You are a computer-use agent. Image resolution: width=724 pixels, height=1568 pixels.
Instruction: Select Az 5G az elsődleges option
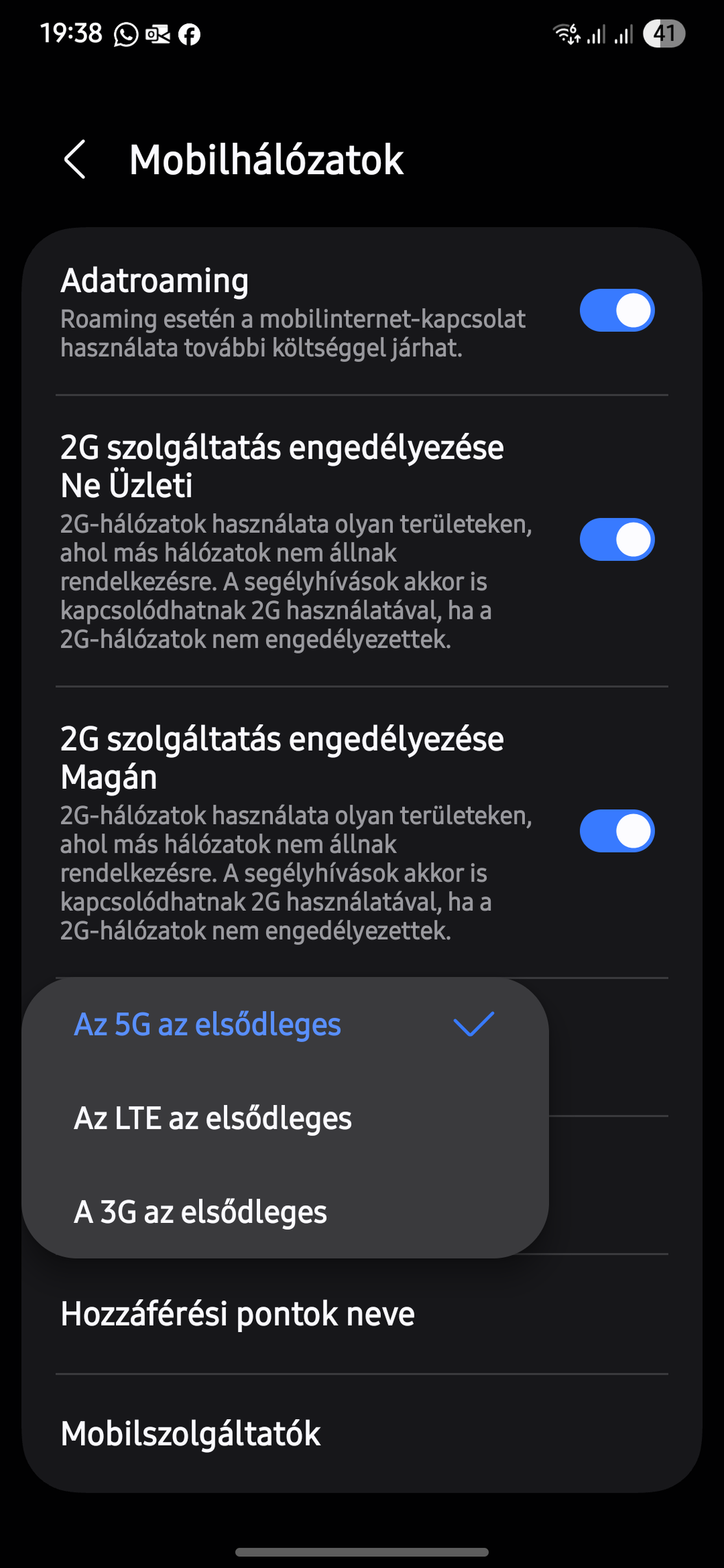[x=285, y=1025]
